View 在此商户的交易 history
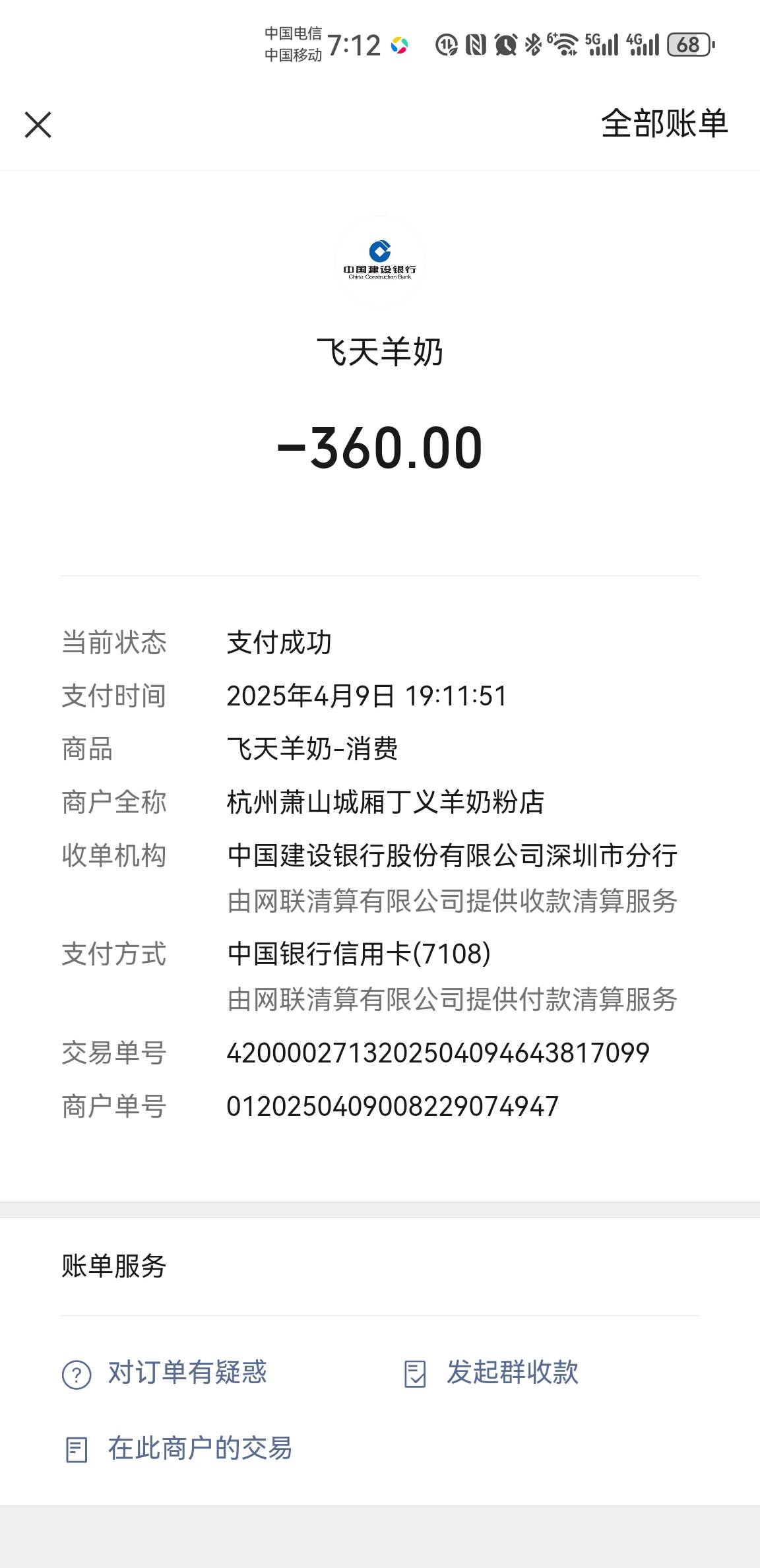The image size is (760, 1568). point(179,1449)
